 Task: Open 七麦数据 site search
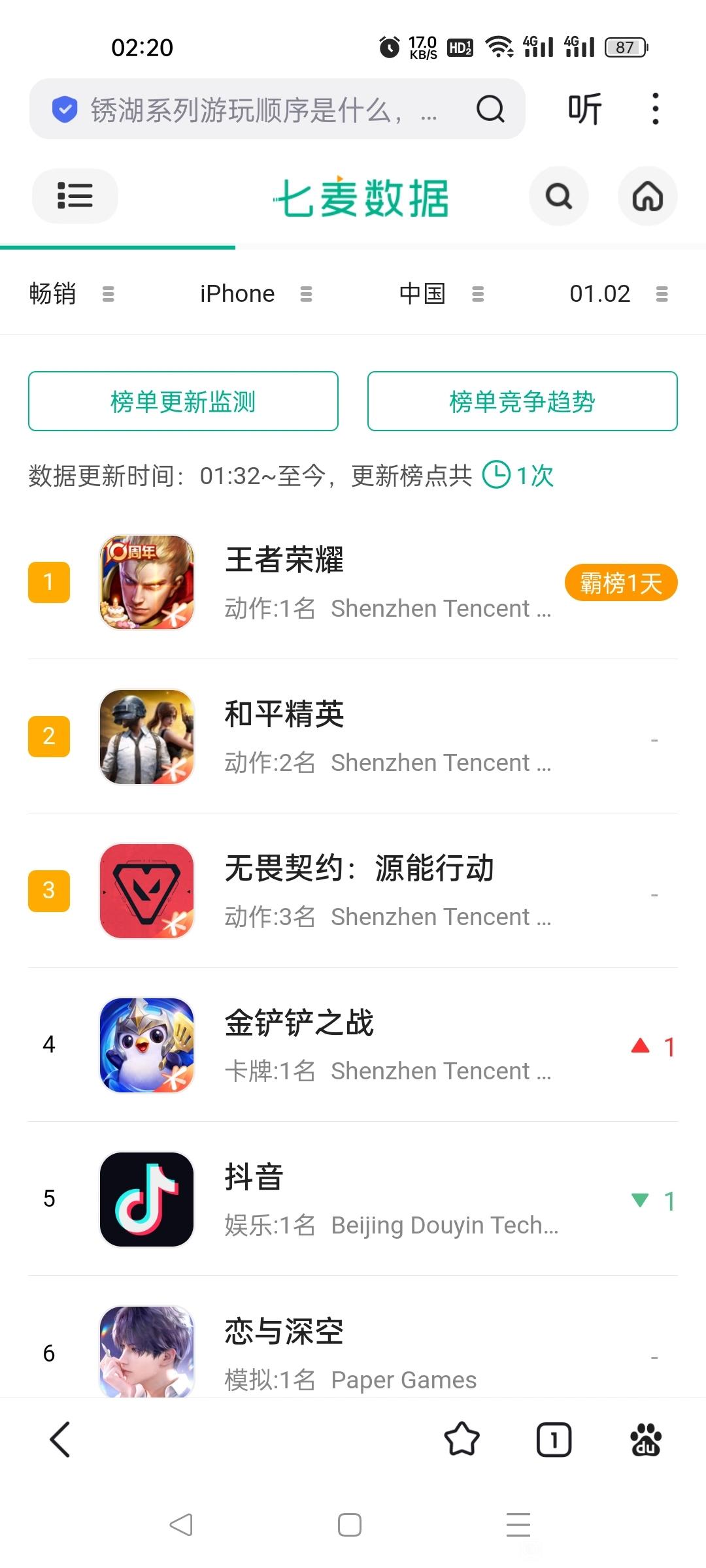558,196
